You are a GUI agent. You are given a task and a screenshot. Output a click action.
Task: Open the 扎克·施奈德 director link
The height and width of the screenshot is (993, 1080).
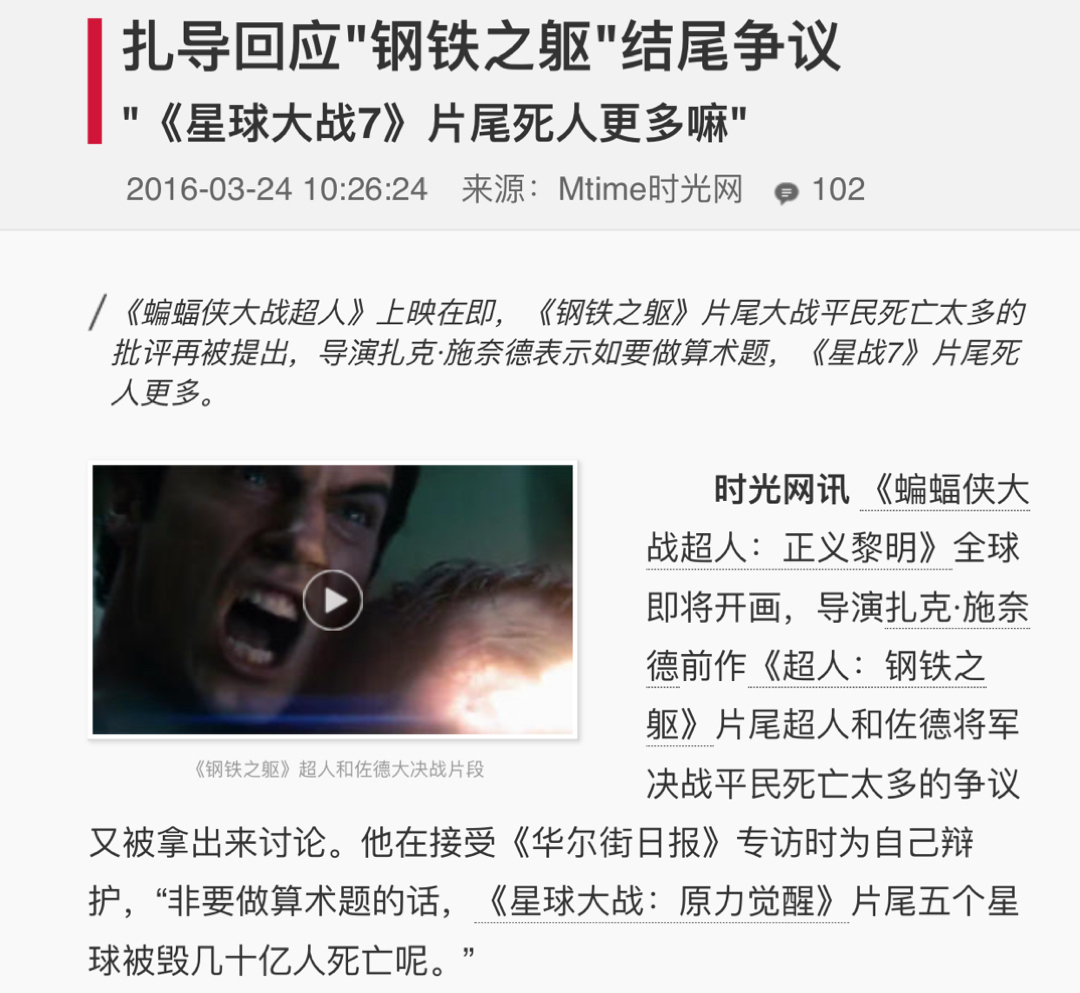[x=957, y=608]
